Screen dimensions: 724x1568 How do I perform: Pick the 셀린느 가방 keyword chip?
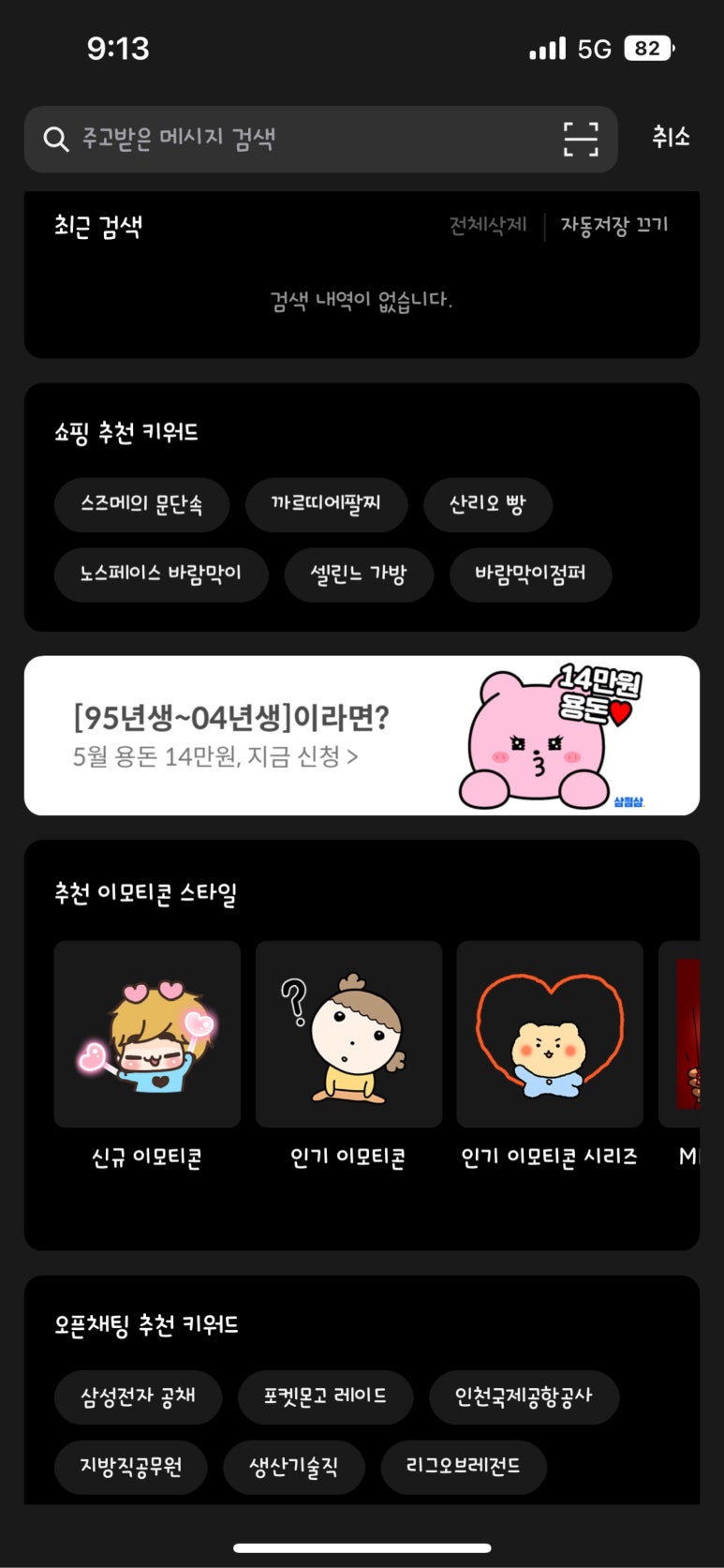pyautogui.click(x=359, y=574)
